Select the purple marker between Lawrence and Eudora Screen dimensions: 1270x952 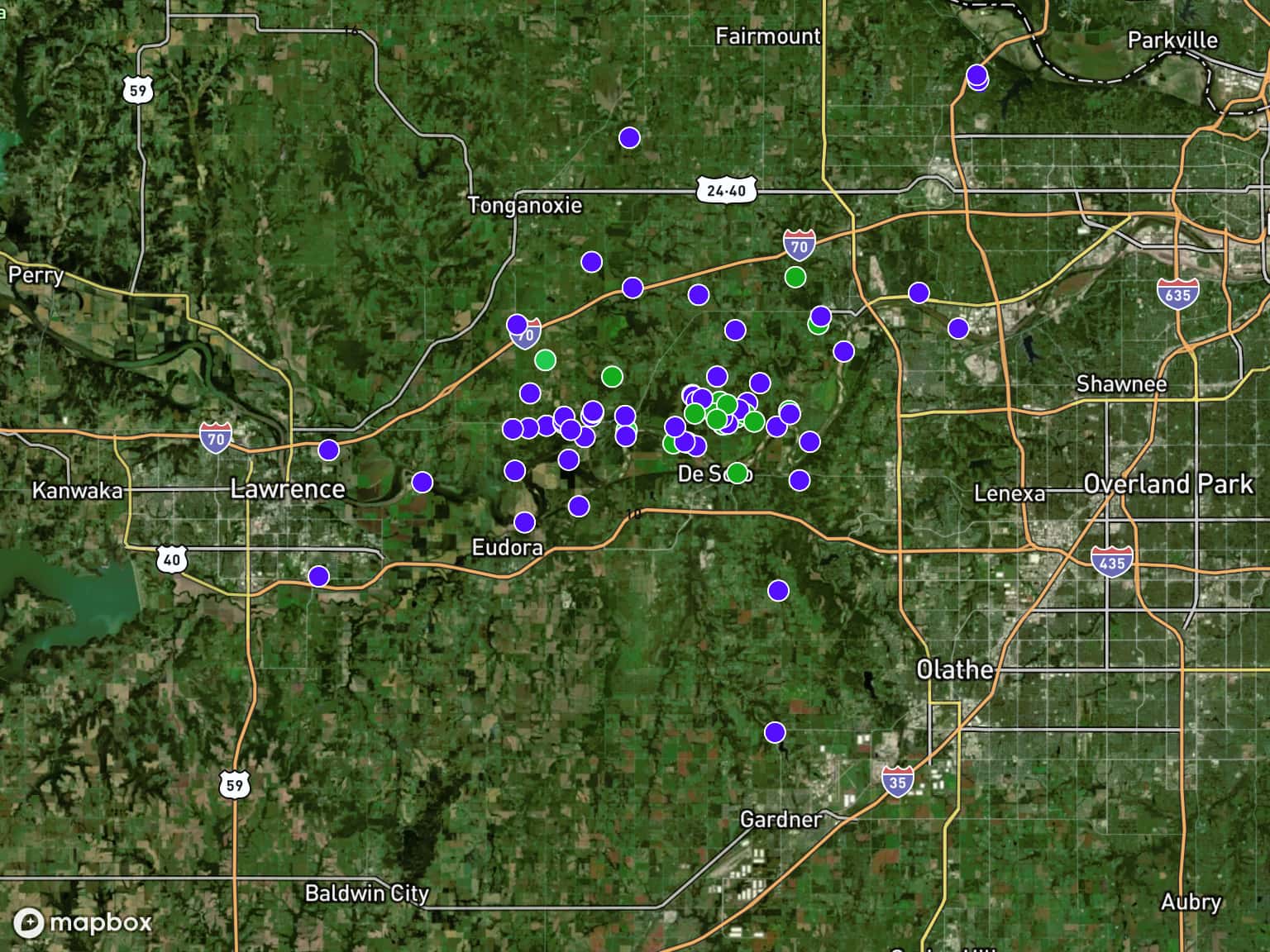[x=423, y=482]
